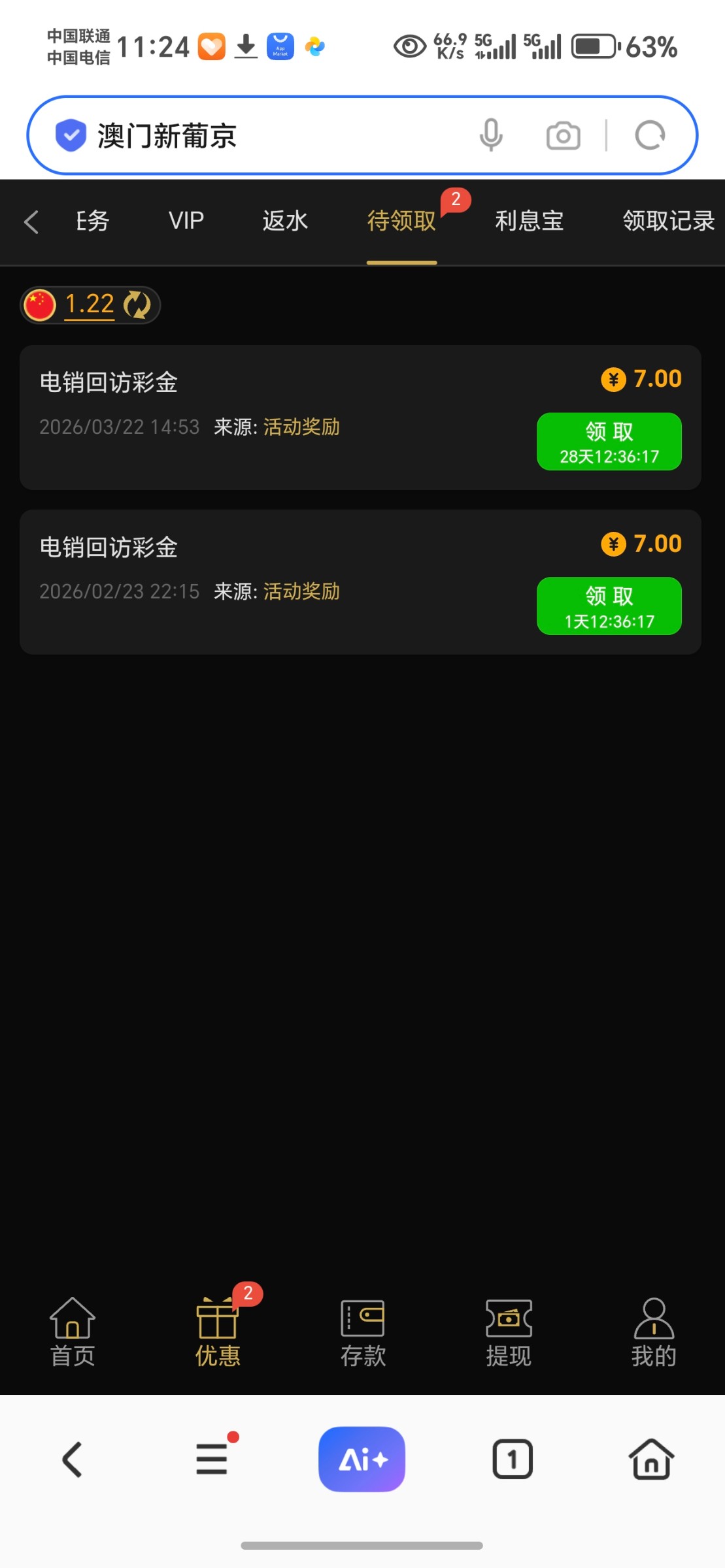The height and width of the screenshot is (1568, 725).
Task: Open camera search in the address bar
Action: (x=563, y=136)
